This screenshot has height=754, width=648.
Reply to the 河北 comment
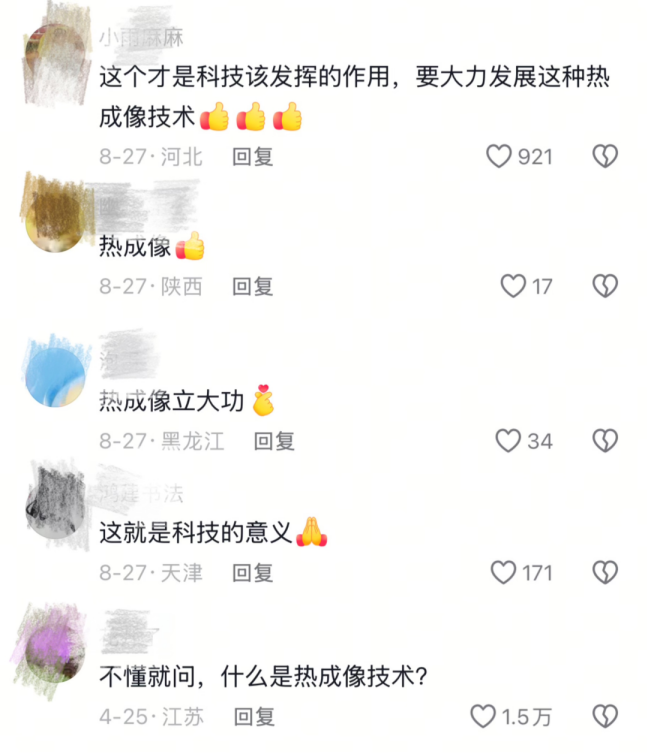click(253, 156)
